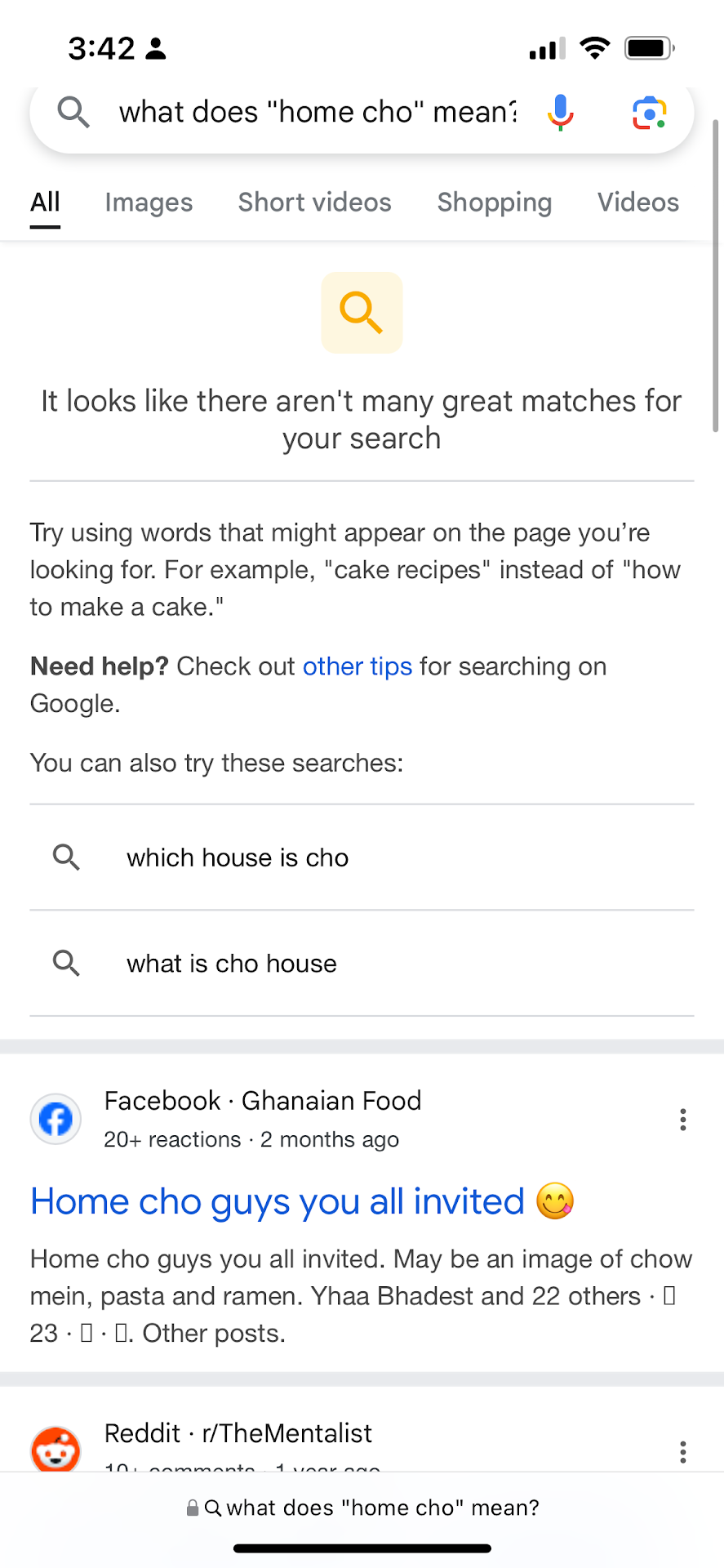This screenshot has height=1568, width=724.
Task: Open "Home cho guys you all invited" result
Action: 278,1202
